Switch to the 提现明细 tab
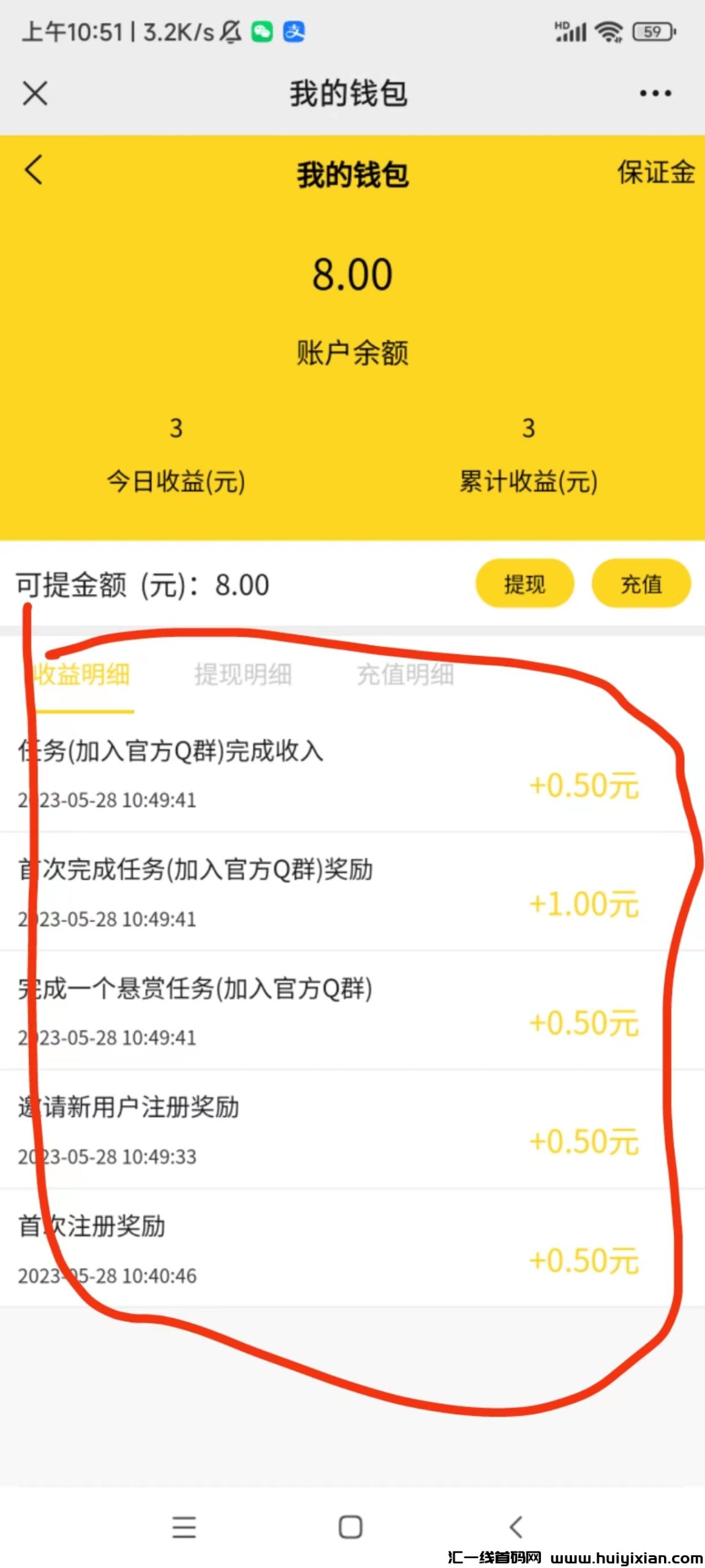Image resolution: width=705 pixels, height=1568 pixels. [243, 675]
